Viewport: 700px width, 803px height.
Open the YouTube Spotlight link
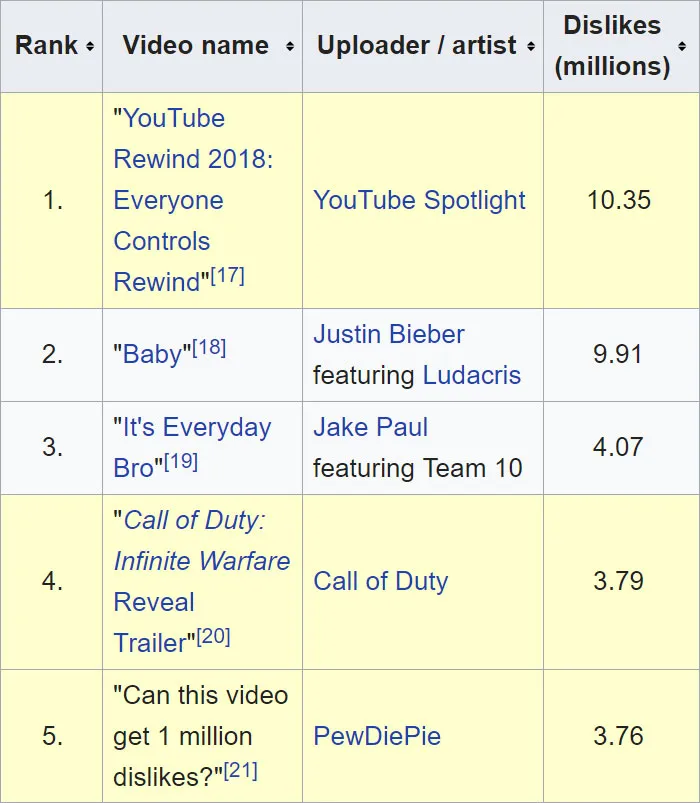(x=419, y=200)
